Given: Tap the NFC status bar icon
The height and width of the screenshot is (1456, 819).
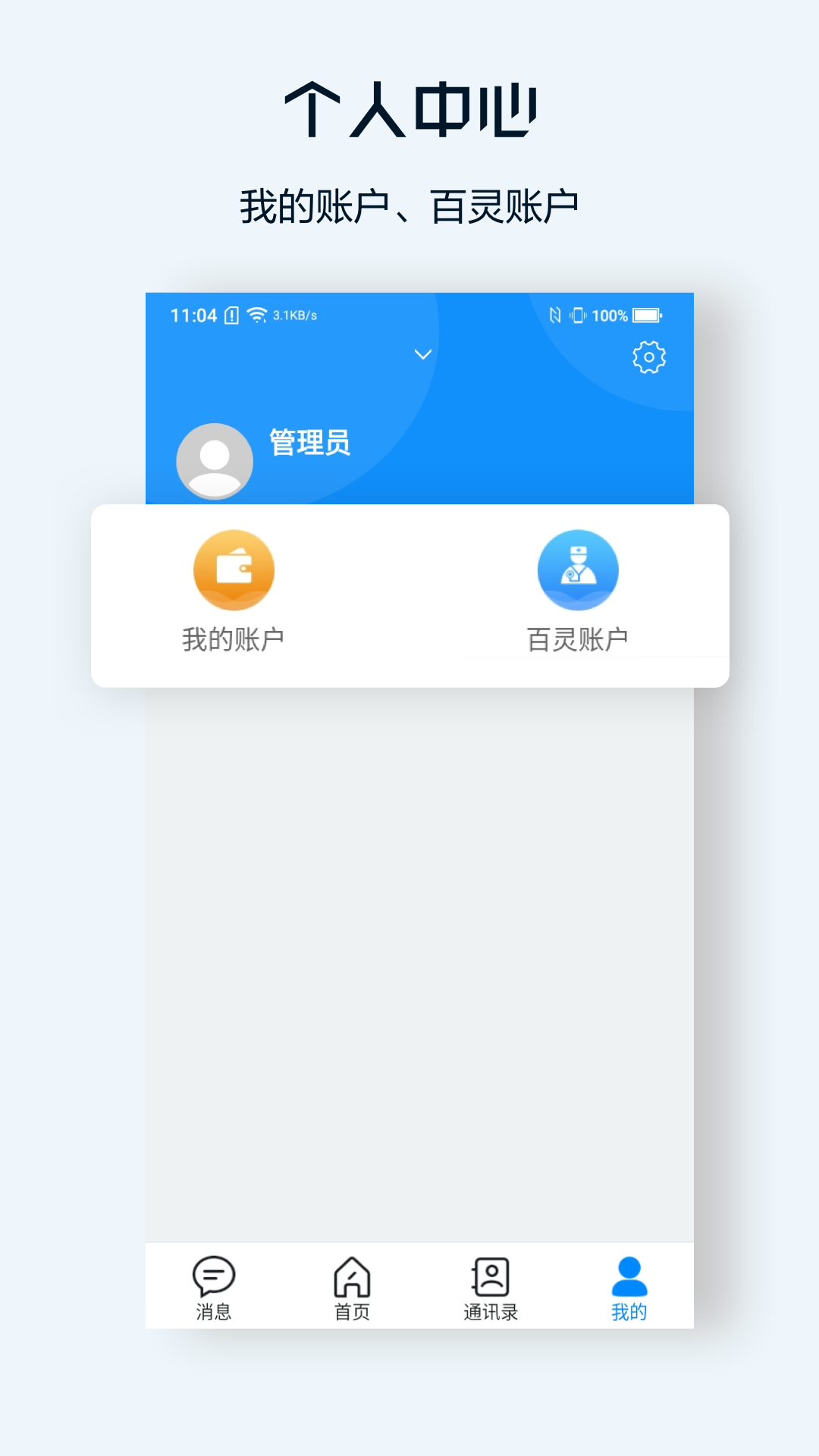Looking at the screenshot, I should tap(556, 313).
